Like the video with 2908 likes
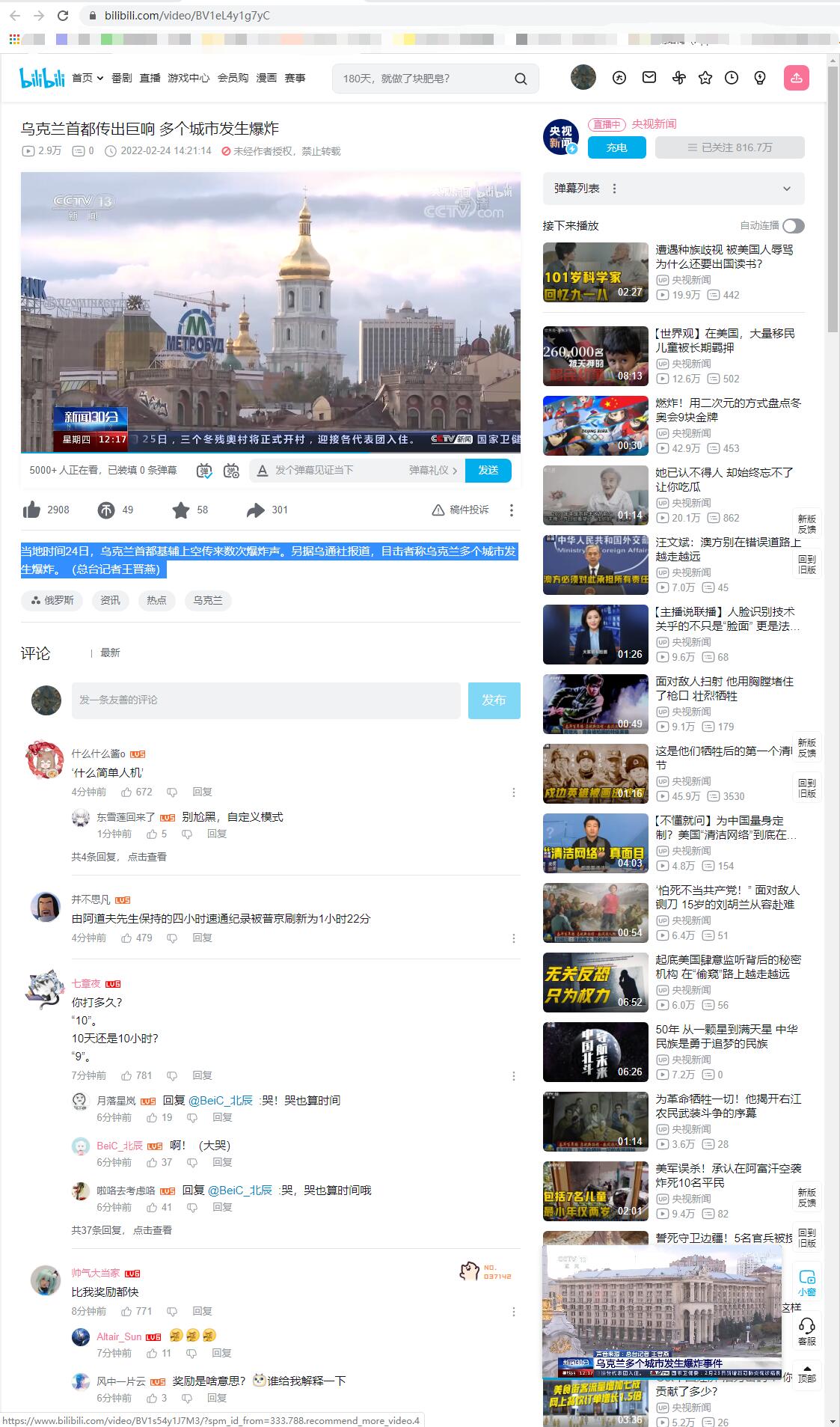This screenshot has width=840, height=1427. pos(32,510)
